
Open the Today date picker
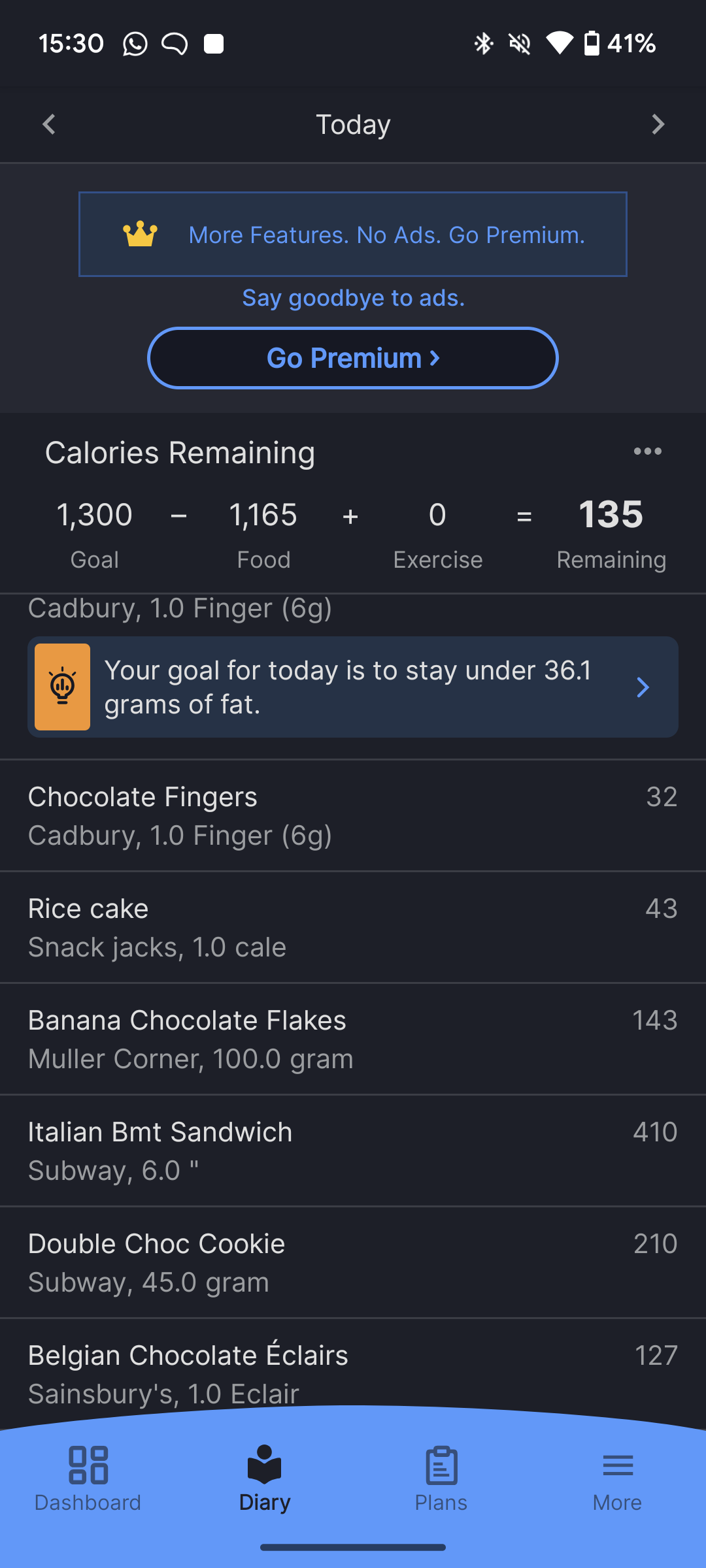[x=353, y=124]
